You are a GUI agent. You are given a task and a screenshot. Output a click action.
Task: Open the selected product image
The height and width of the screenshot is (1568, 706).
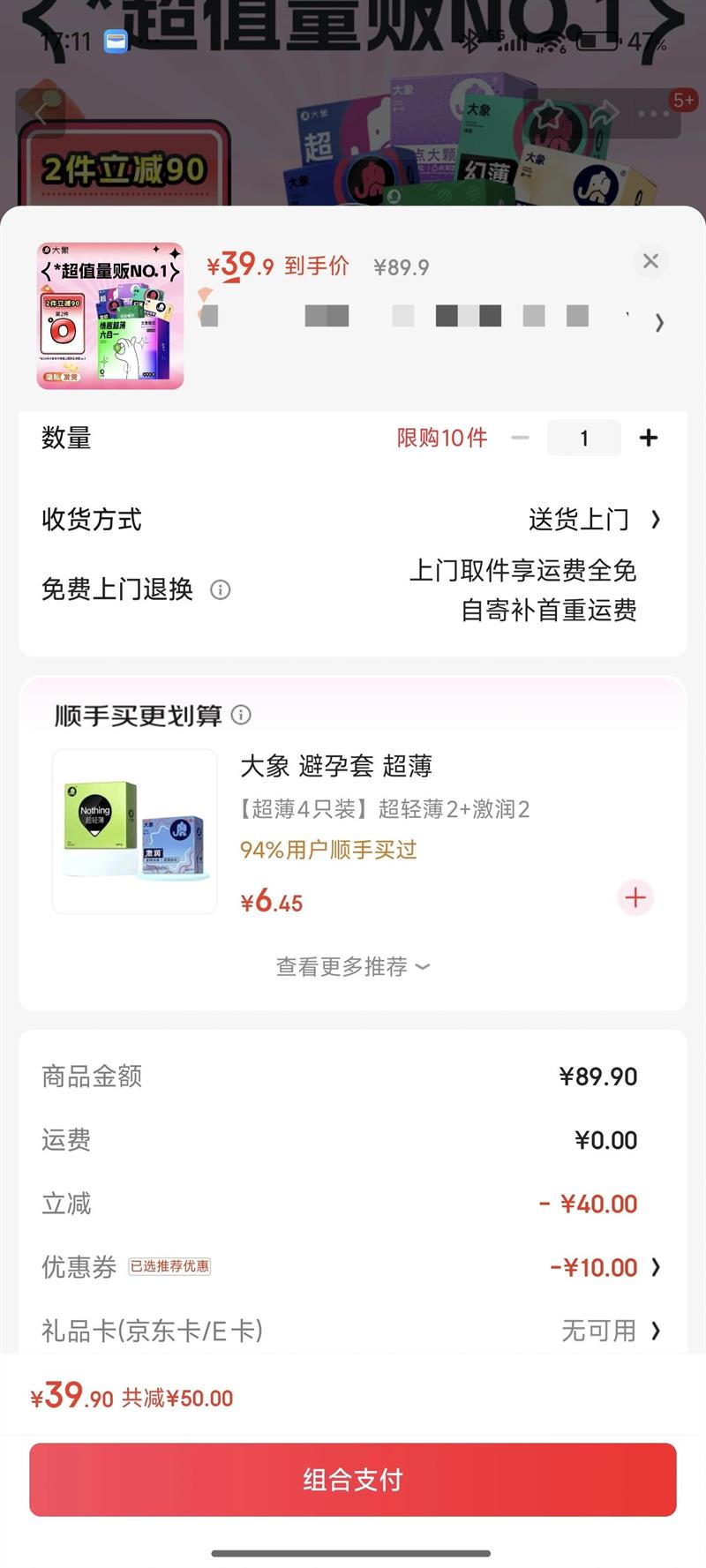click(110, 316)
